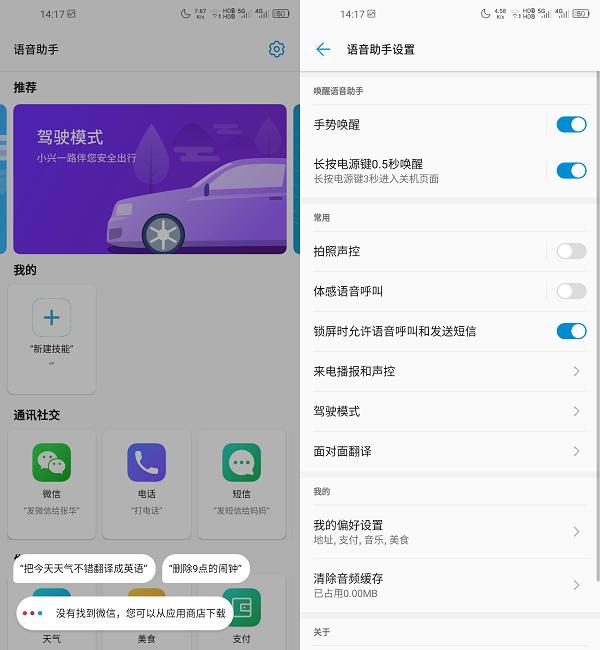Select the 删除9点的闹钟 suggestion
Screen dimensions: 600x650
click(x=204, y=568)
